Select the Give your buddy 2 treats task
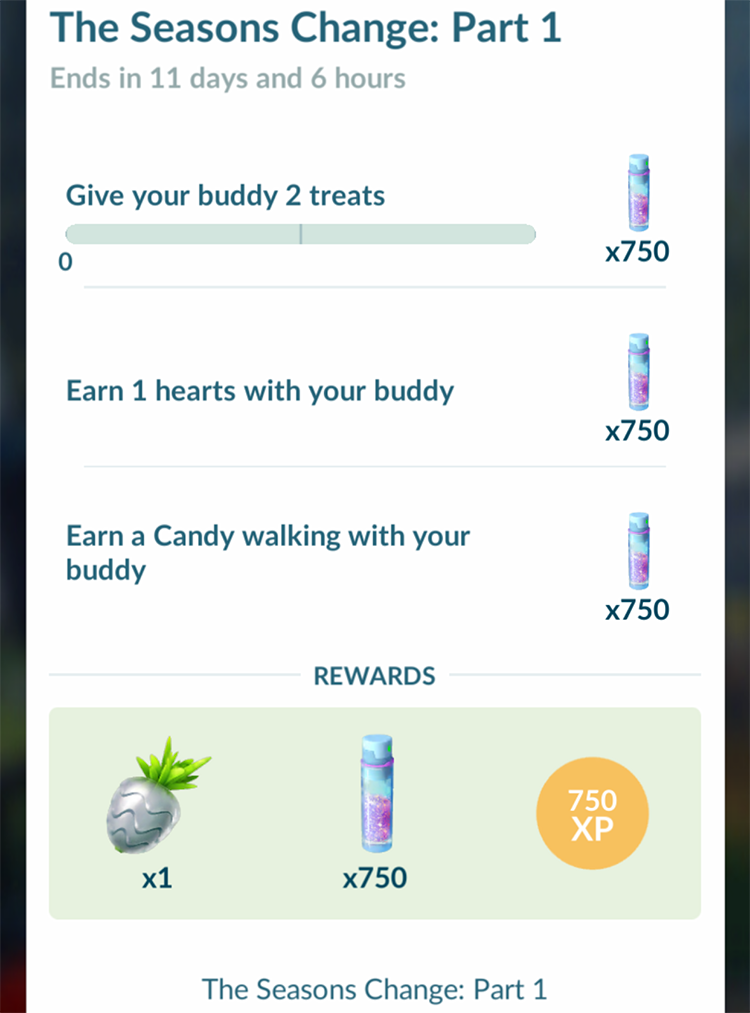The width and height of the screenshot is (750, 1013). (226, 196)
